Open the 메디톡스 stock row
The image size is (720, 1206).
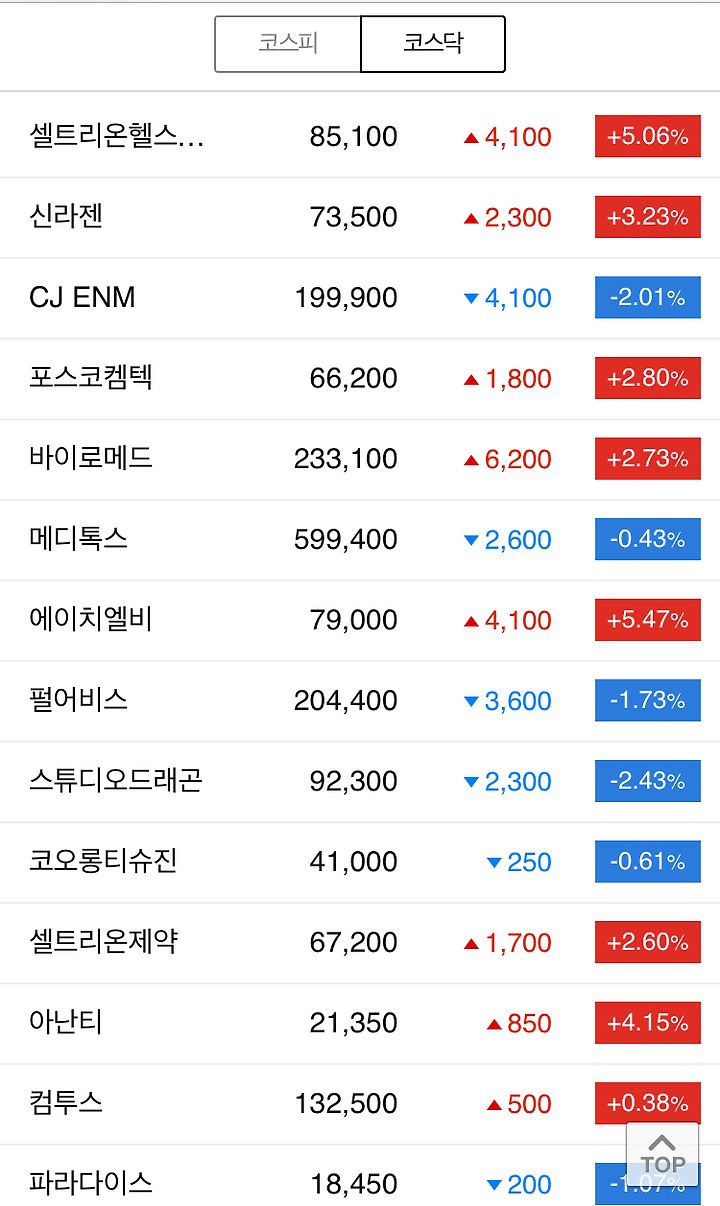point(360,540)
